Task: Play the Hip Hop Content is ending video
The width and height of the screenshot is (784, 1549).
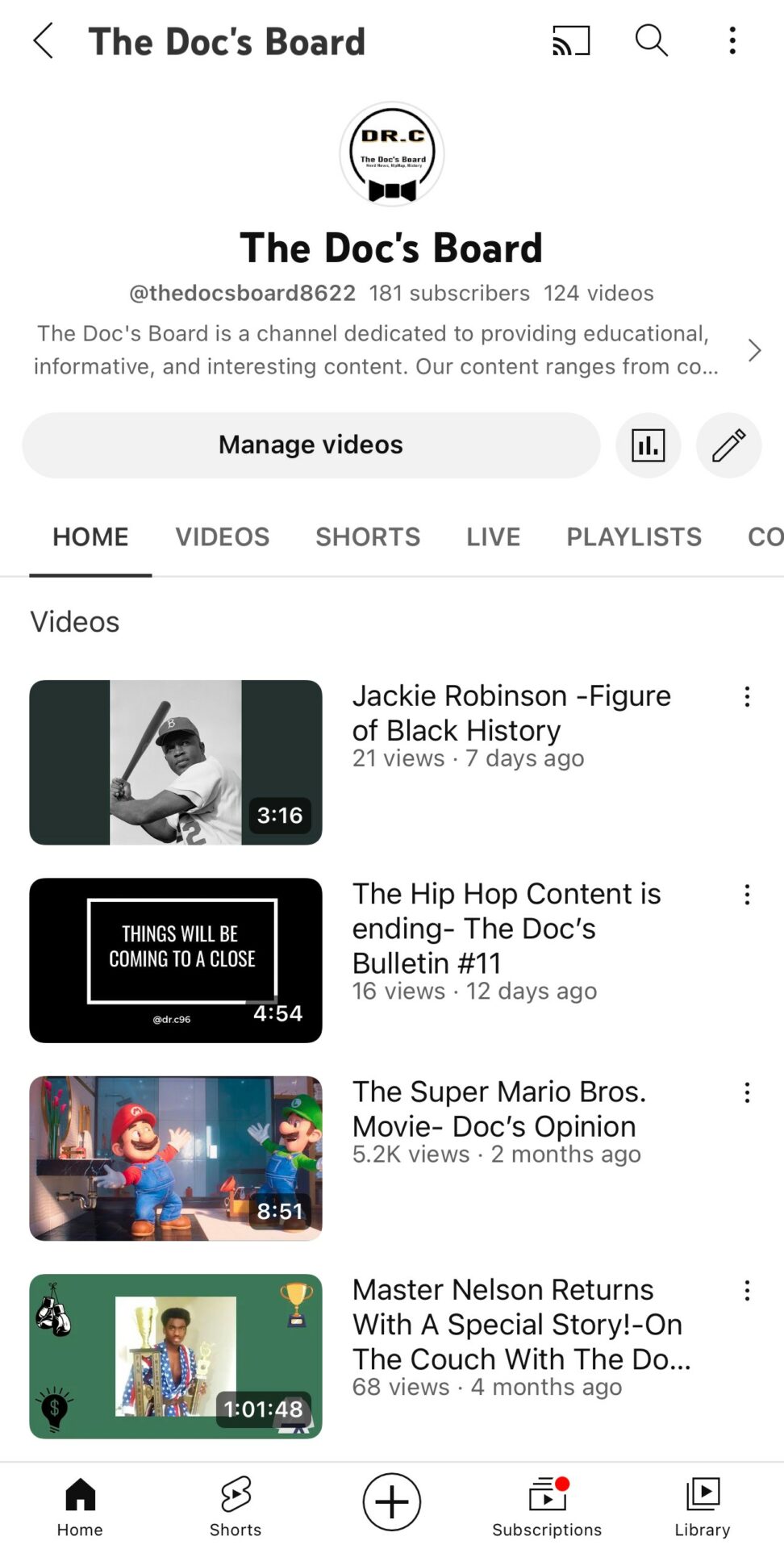Action: (x=176, y=960)
